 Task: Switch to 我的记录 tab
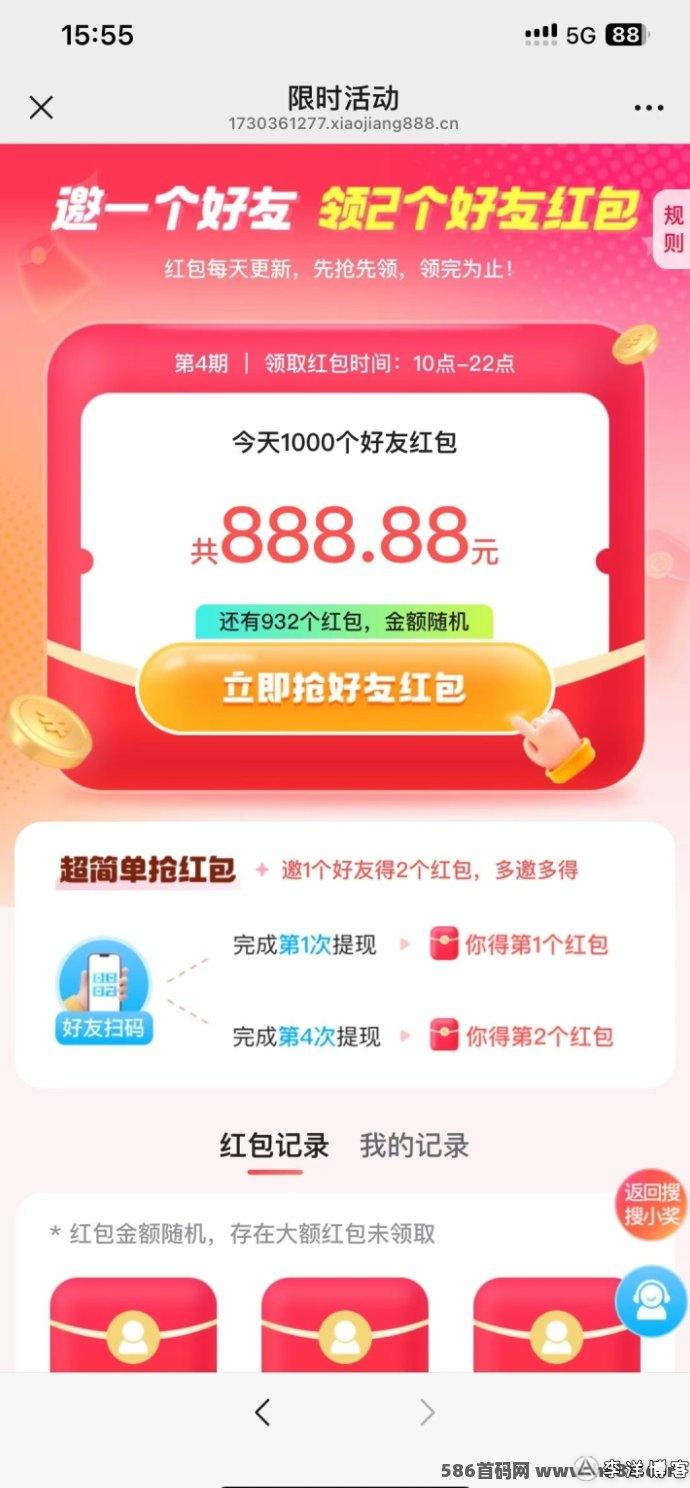tap(414, 1146)
